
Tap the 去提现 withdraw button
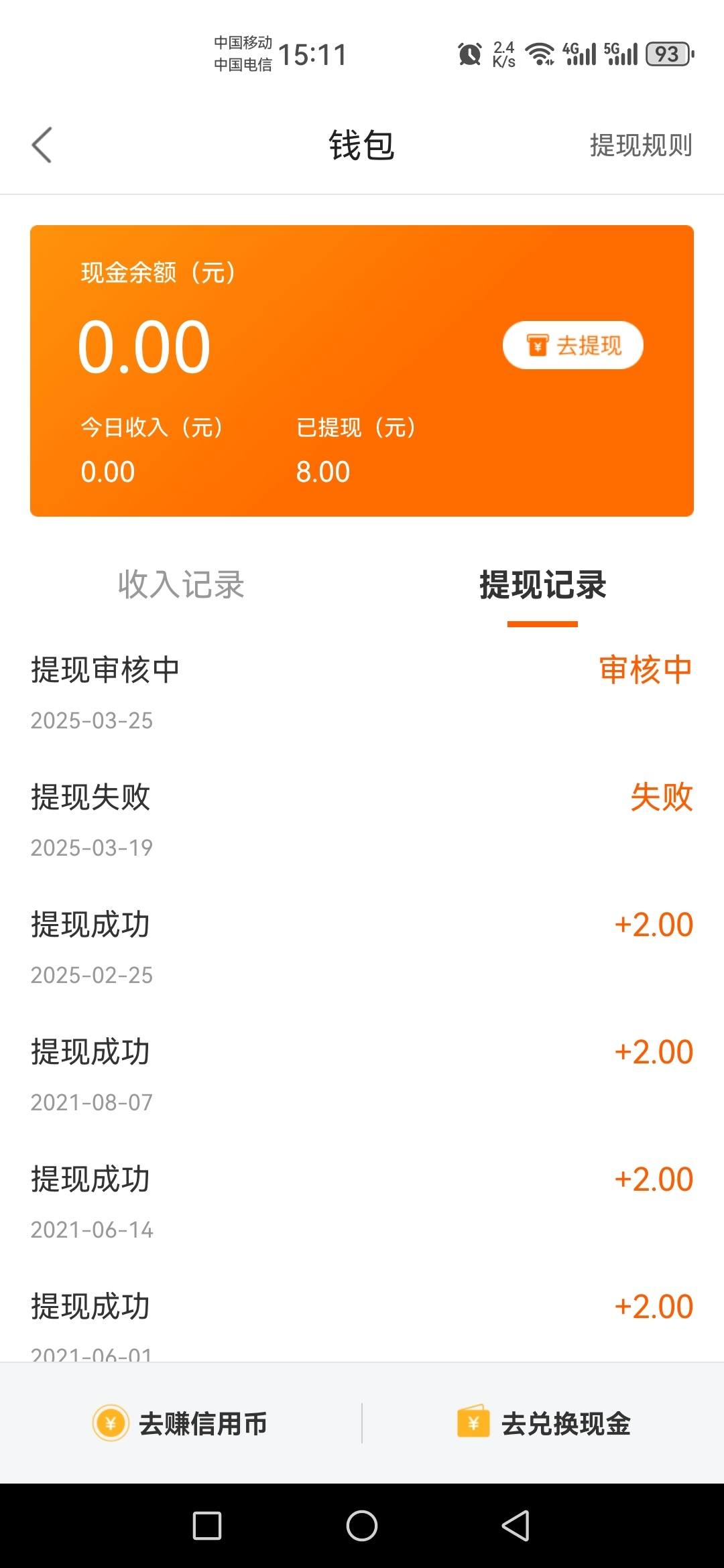tap(573, 345)
